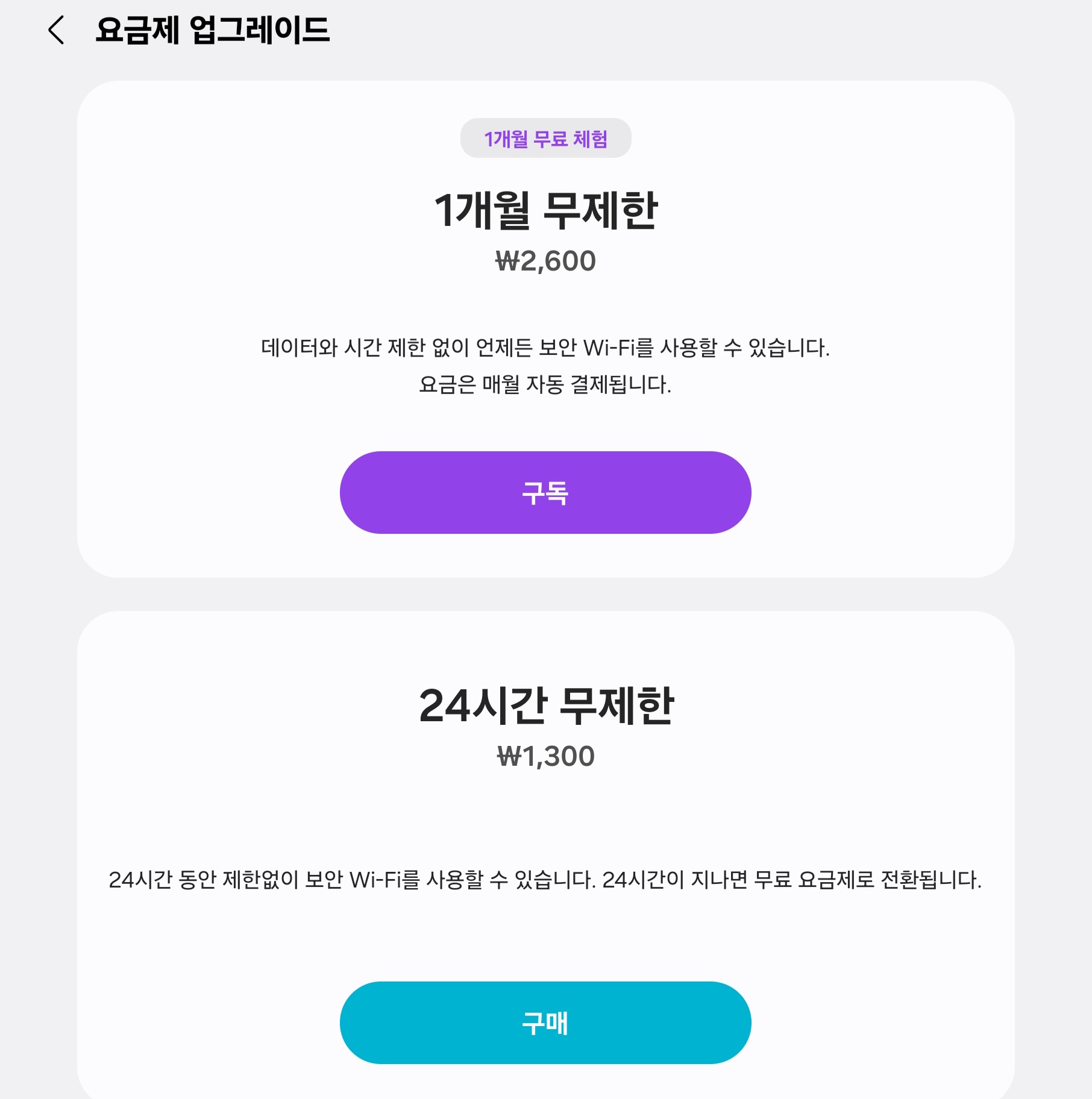Buy the 24시간 무제한 plan with 구매
Screen dimensions: 1092x1099
click(545, 1022)
